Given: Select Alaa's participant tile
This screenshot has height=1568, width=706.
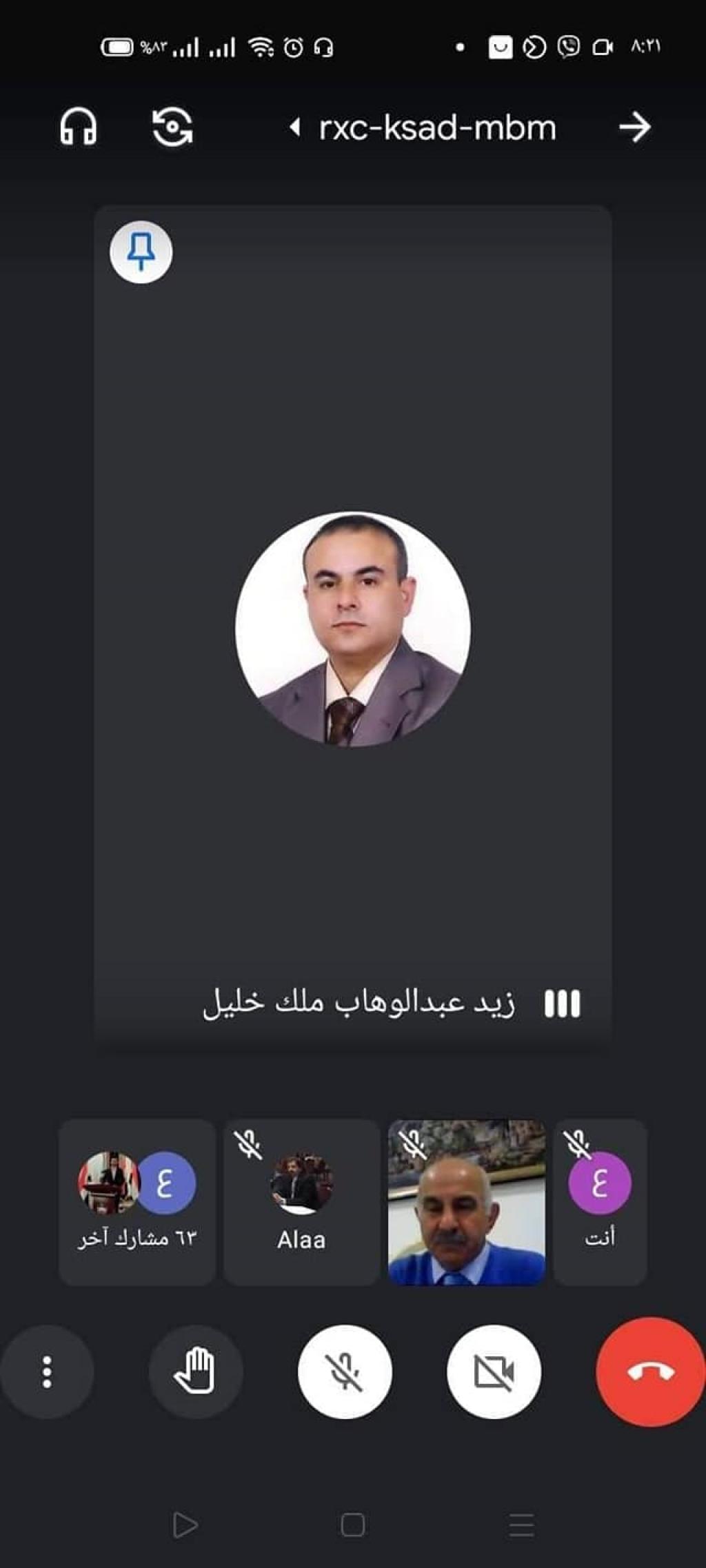Looking at the screenshot, I should pos(301,1202).
